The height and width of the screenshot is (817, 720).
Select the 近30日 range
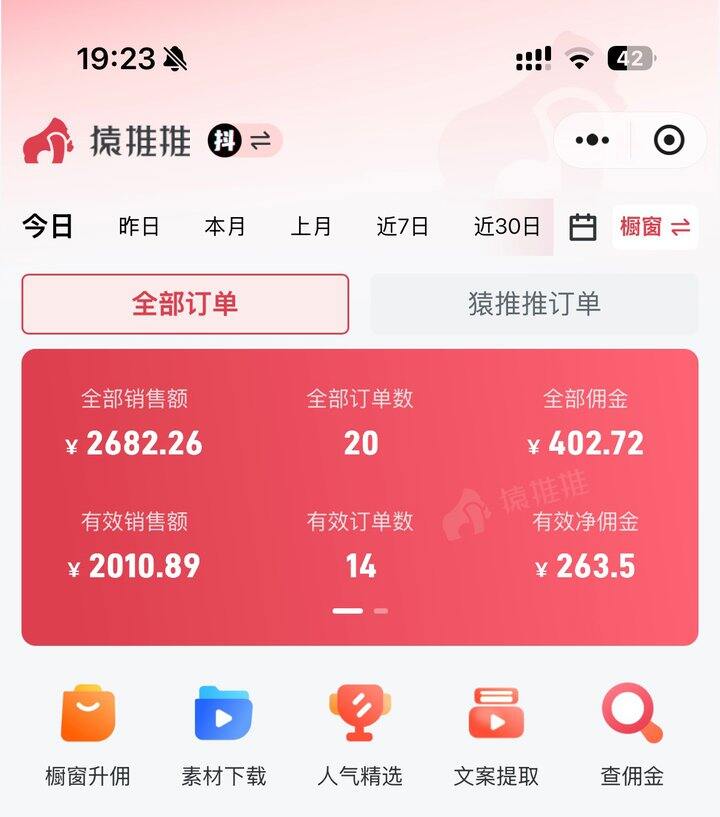(507, 227)
